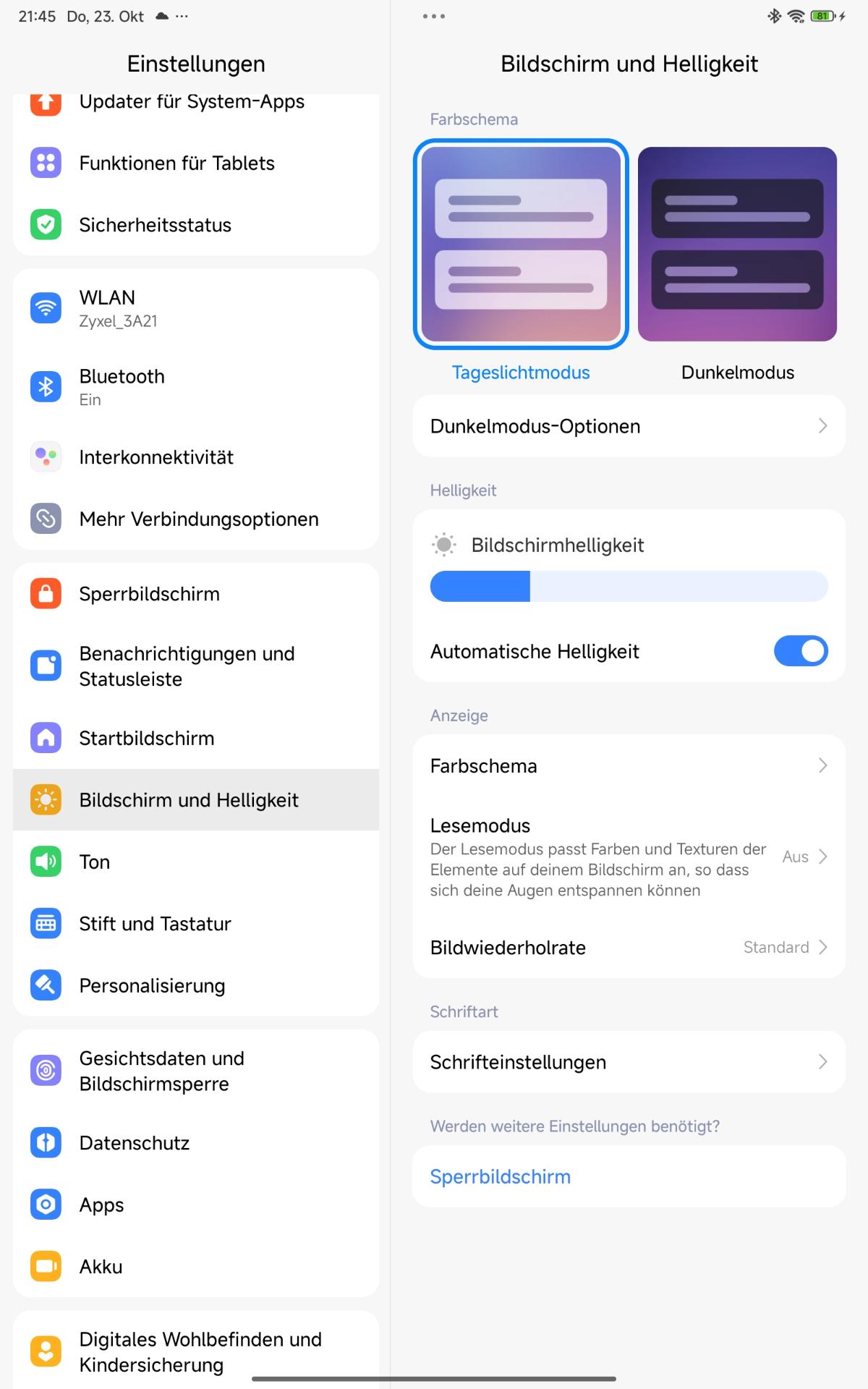Image resolution: width=868 pixels, height=1389 pixels.
Task: Open Ton settings
Action: (x=195, y=862)
